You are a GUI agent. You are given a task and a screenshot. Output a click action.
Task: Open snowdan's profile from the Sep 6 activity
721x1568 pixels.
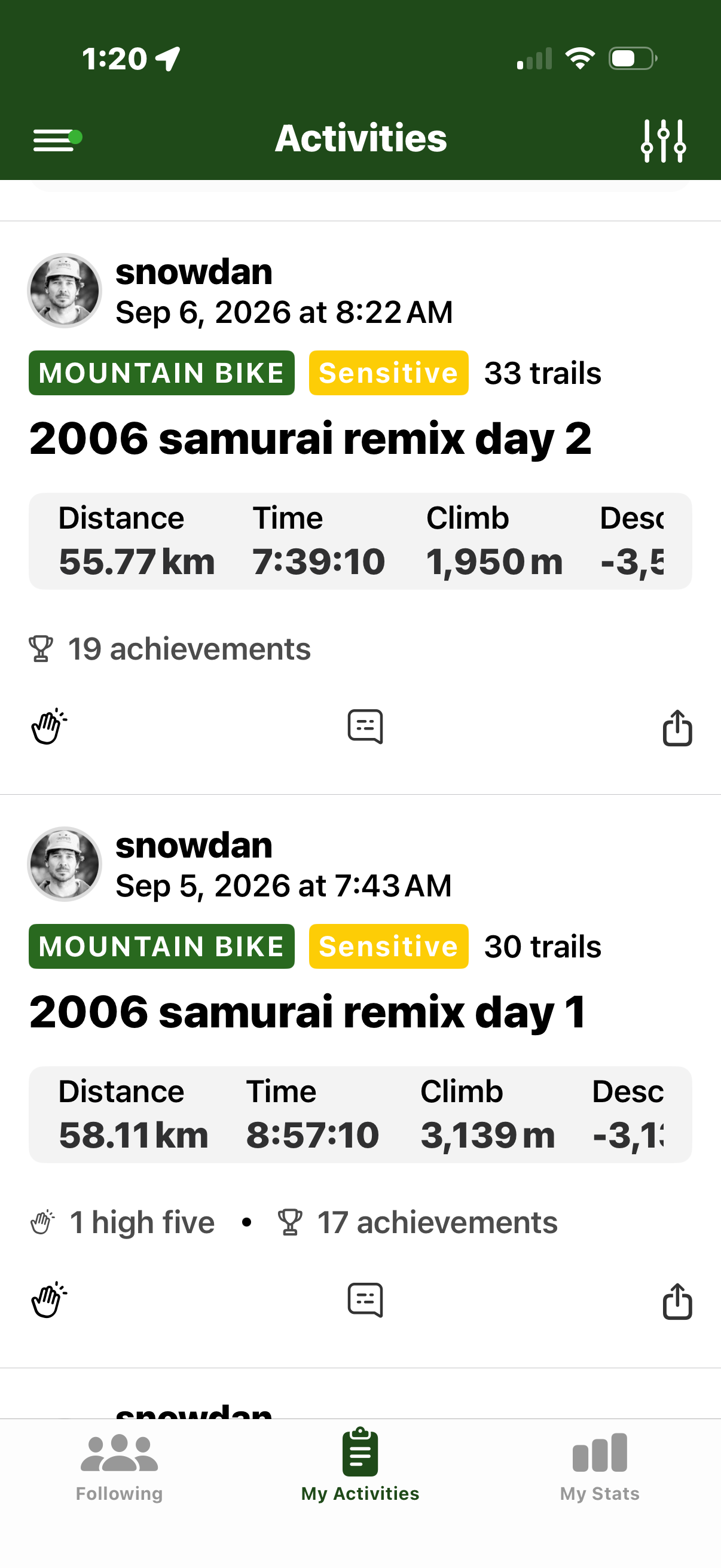coord(65,291)
